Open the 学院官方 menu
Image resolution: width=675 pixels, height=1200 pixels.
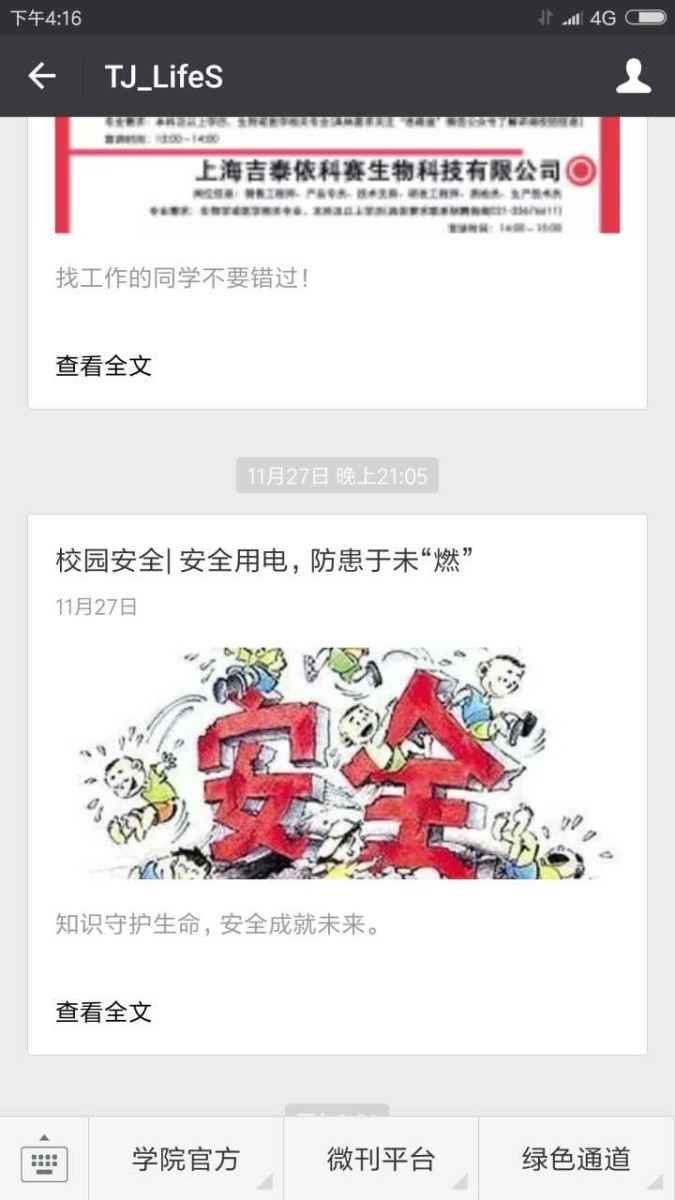(186, 1159)
